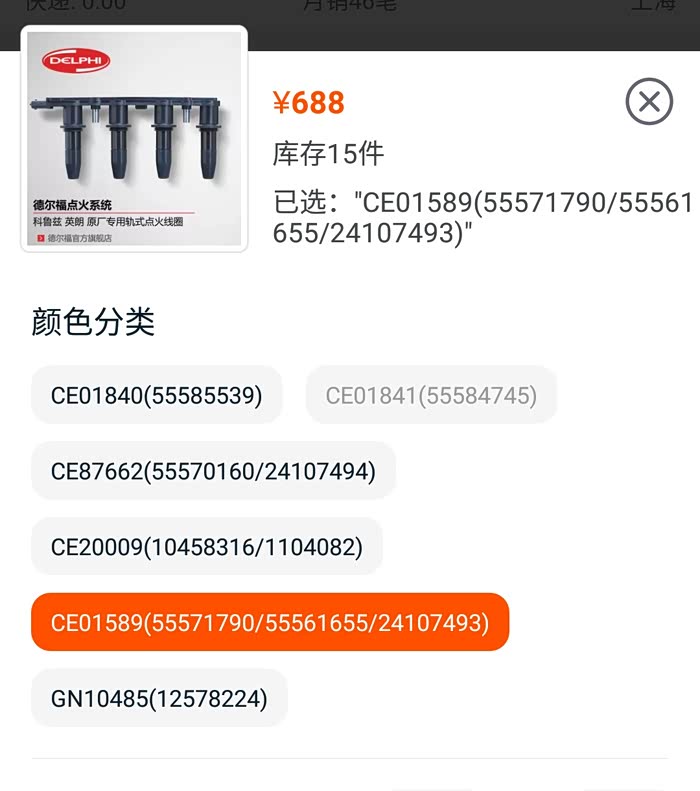Pick the CE20009(10458316/1104082) variant
This screenshot has height=791, width=700.
[x=207, y=546]
